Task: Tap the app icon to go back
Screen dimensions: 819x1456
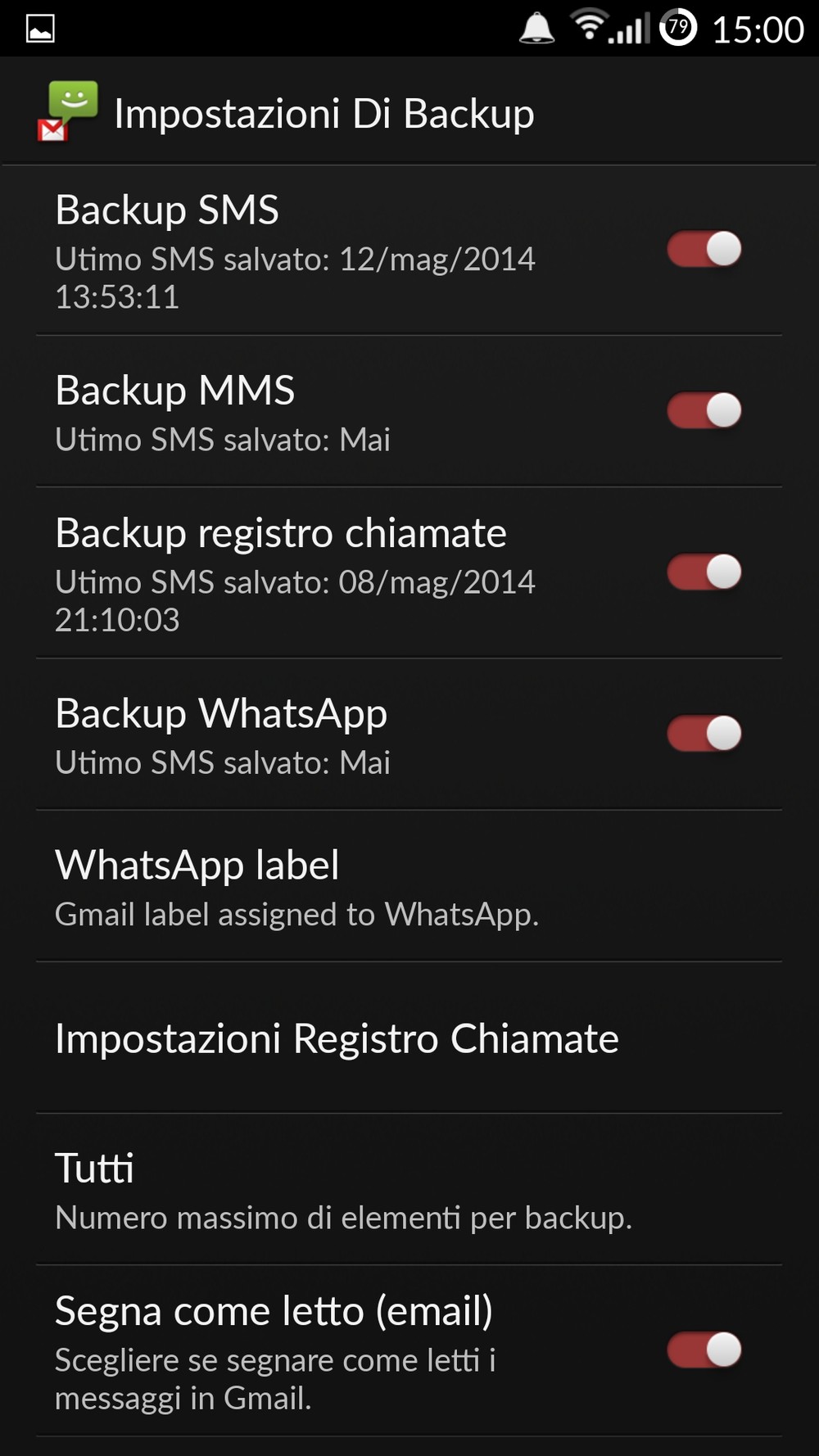Action: 67,112
